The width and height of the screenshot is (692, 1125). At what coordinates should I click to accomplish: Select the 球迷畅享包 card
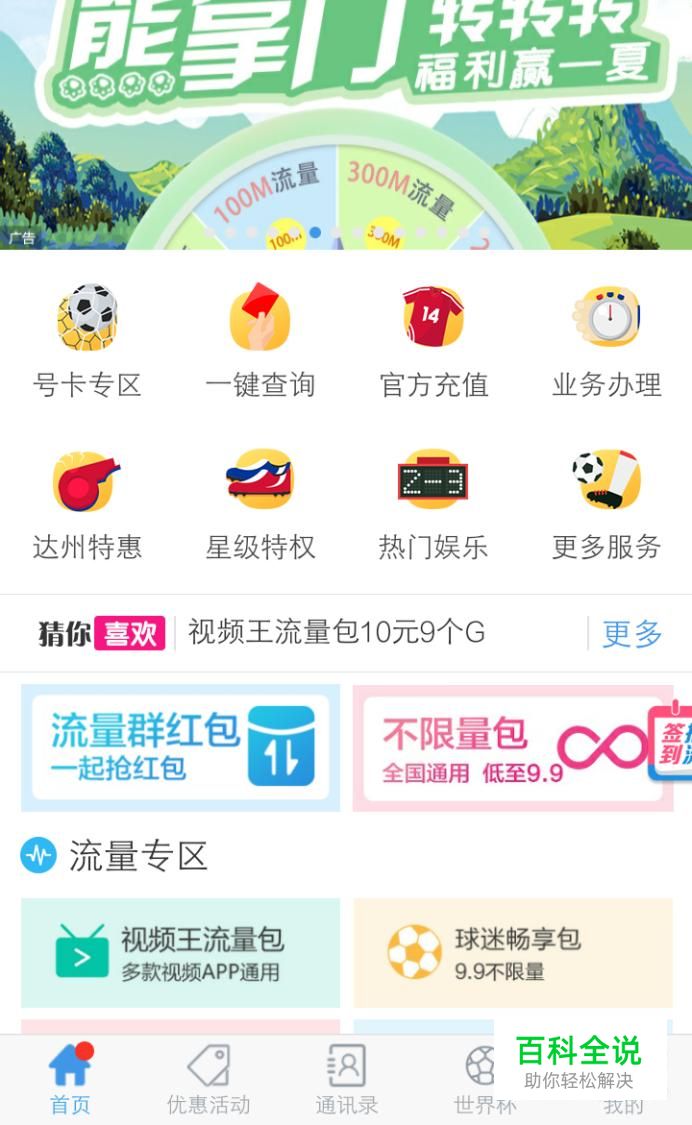click(x=512, y=952)
